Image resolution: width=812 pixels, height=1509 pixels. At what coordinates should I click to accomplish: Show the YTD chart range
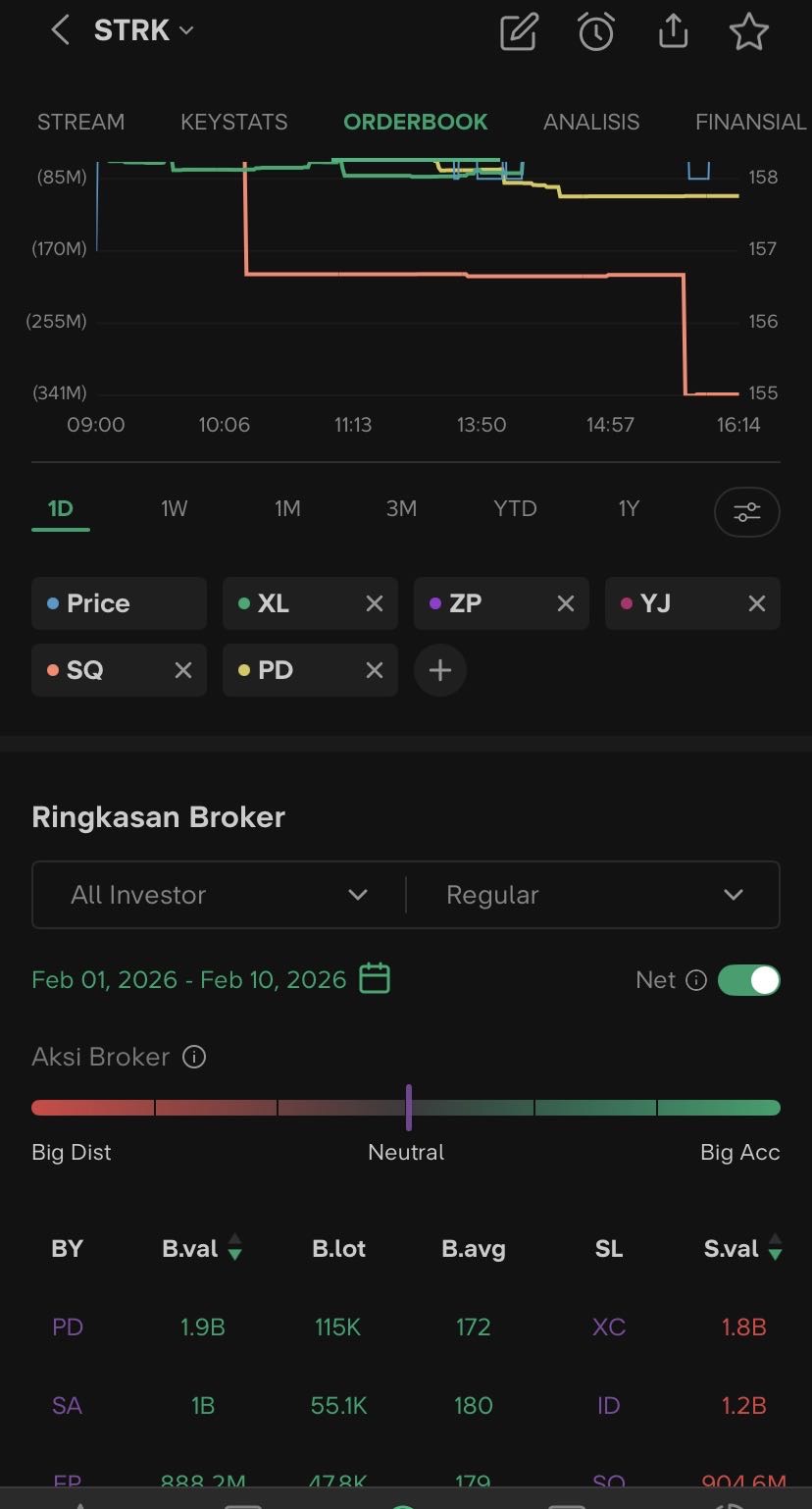515,508
